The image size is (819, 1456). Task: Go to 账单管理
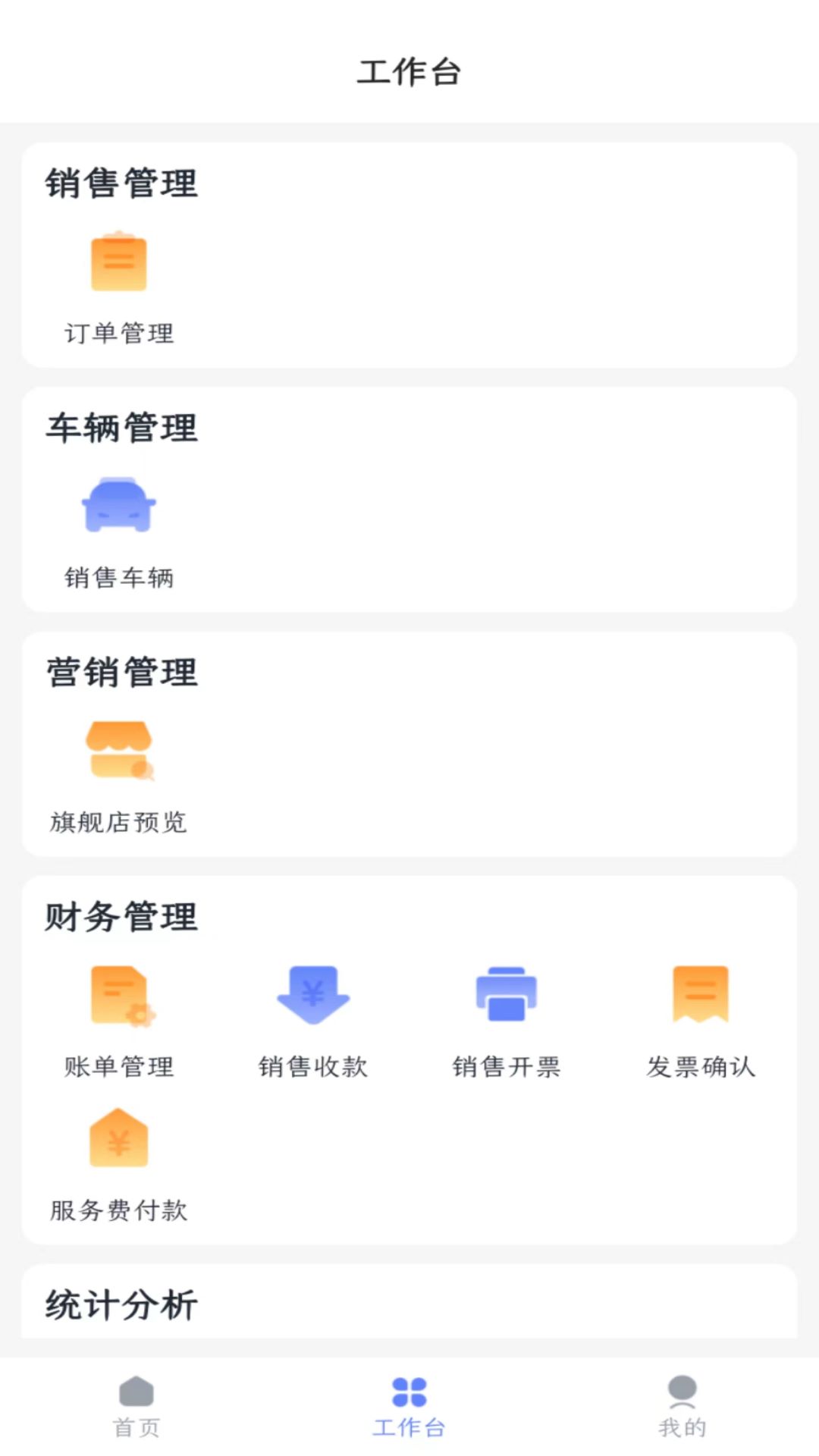119,1019
